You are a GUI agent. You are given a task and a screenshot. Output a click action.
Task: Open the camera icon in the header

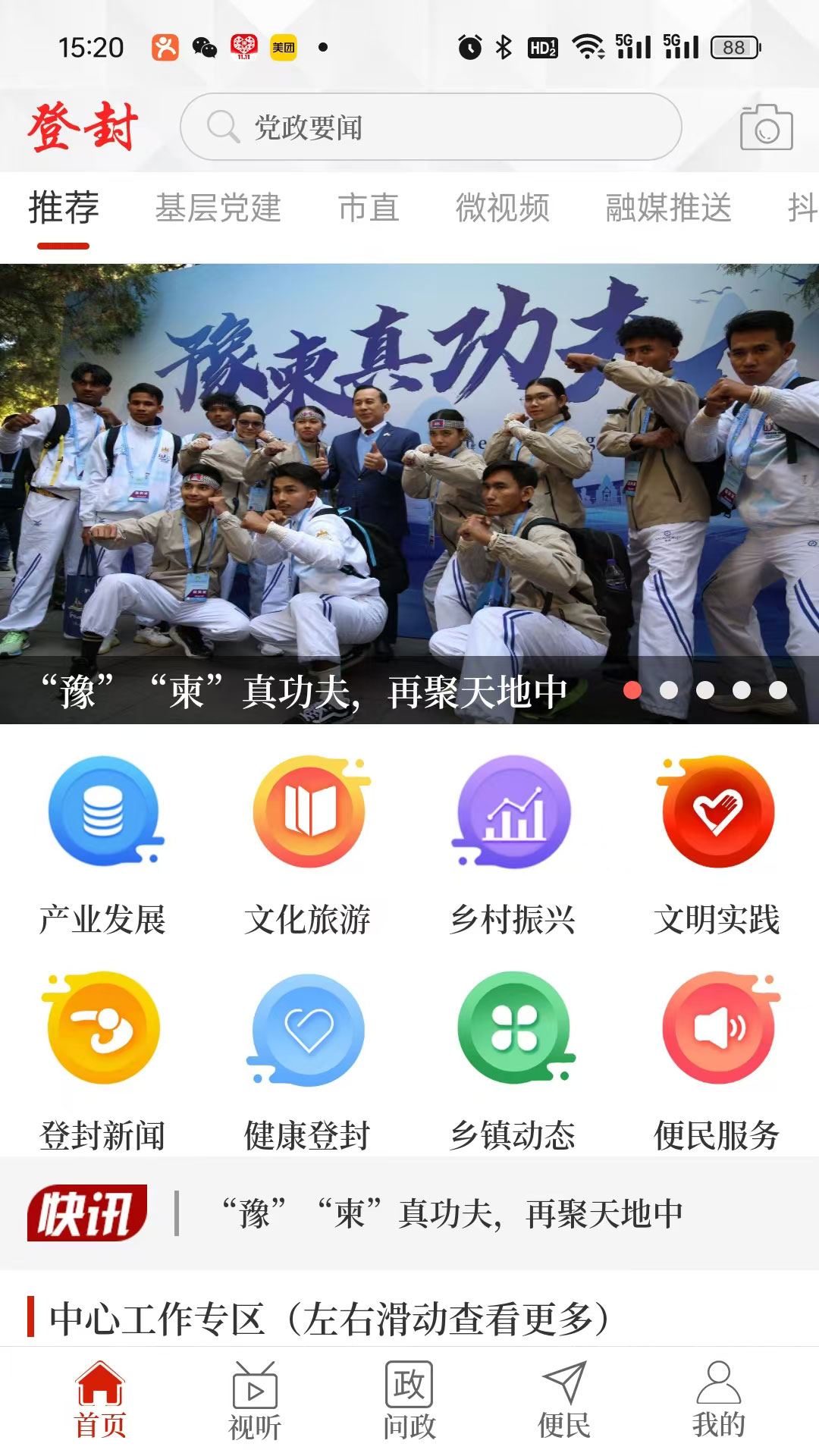[766, 127]
